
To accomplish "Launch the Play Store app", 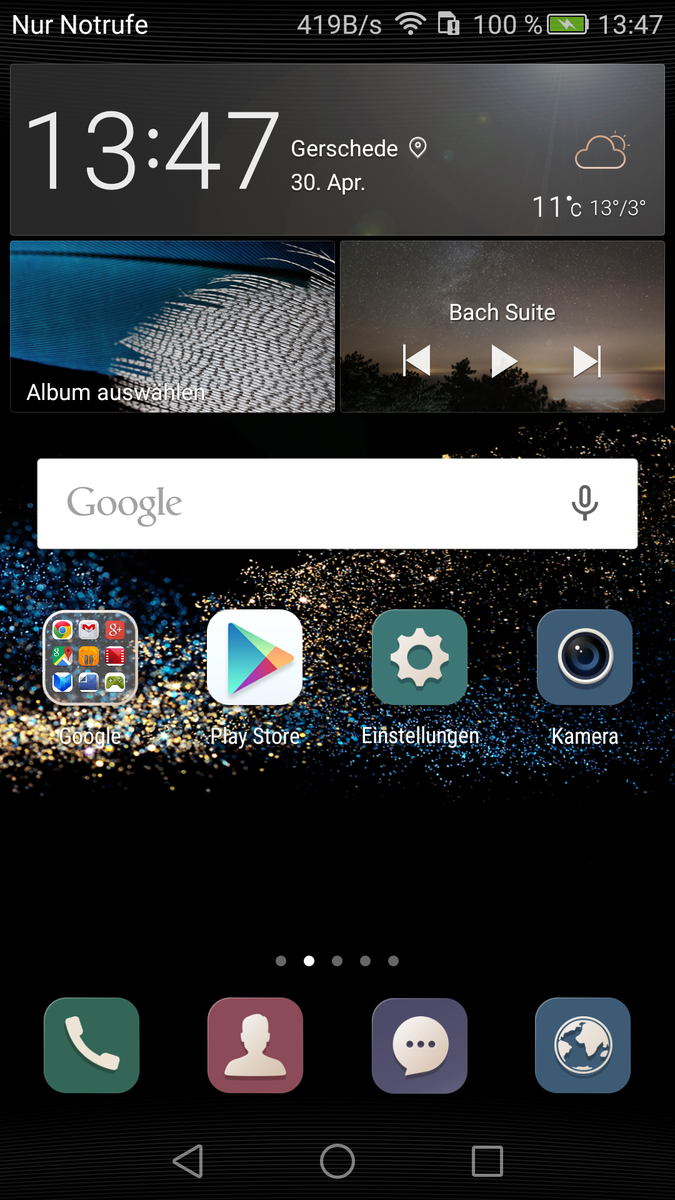I will pos(255,658).
